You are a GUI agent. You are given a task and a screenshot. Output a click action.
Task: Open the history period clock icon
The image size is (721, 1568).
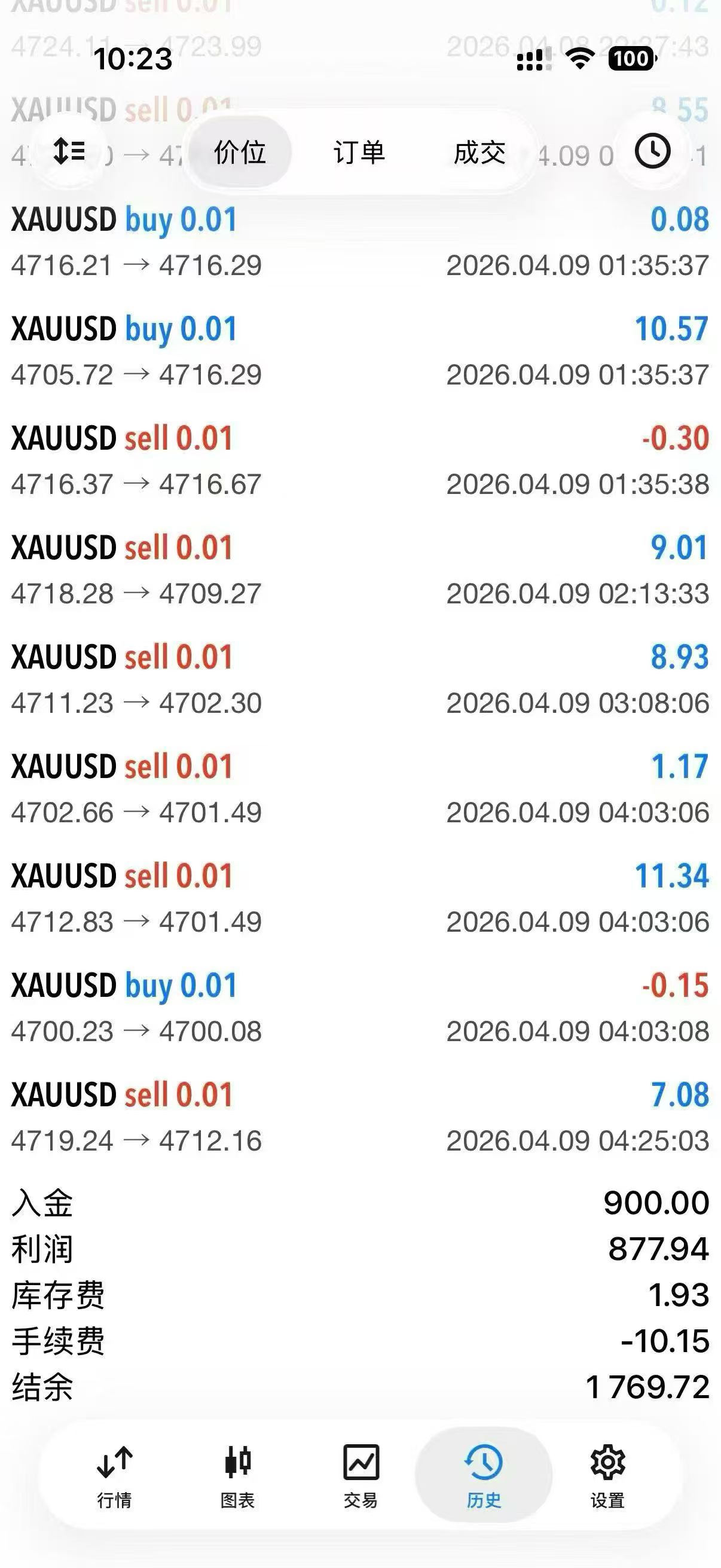tap(652, 151)
